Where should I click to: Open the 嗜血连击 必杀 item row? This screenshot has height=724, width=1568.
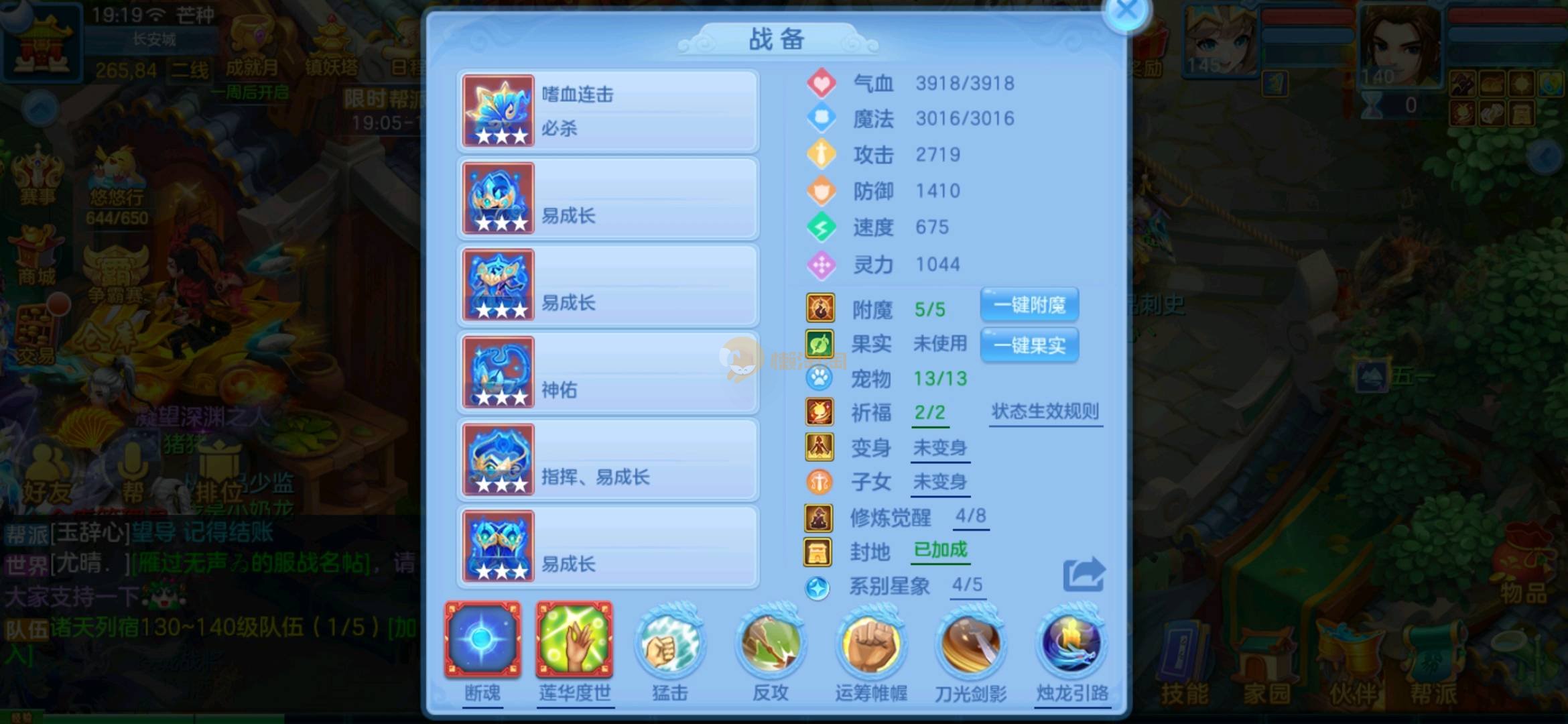608,111
